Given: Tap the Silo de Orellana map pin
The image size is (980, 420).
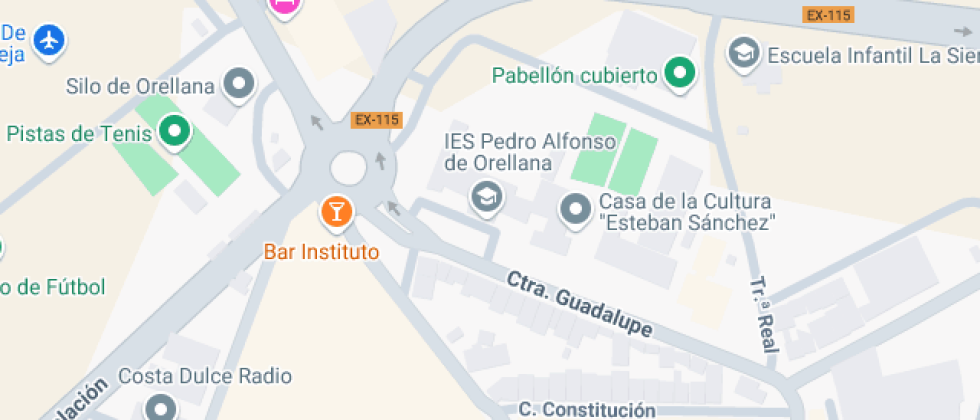Looking at the screenshot, I should (239, 85).
